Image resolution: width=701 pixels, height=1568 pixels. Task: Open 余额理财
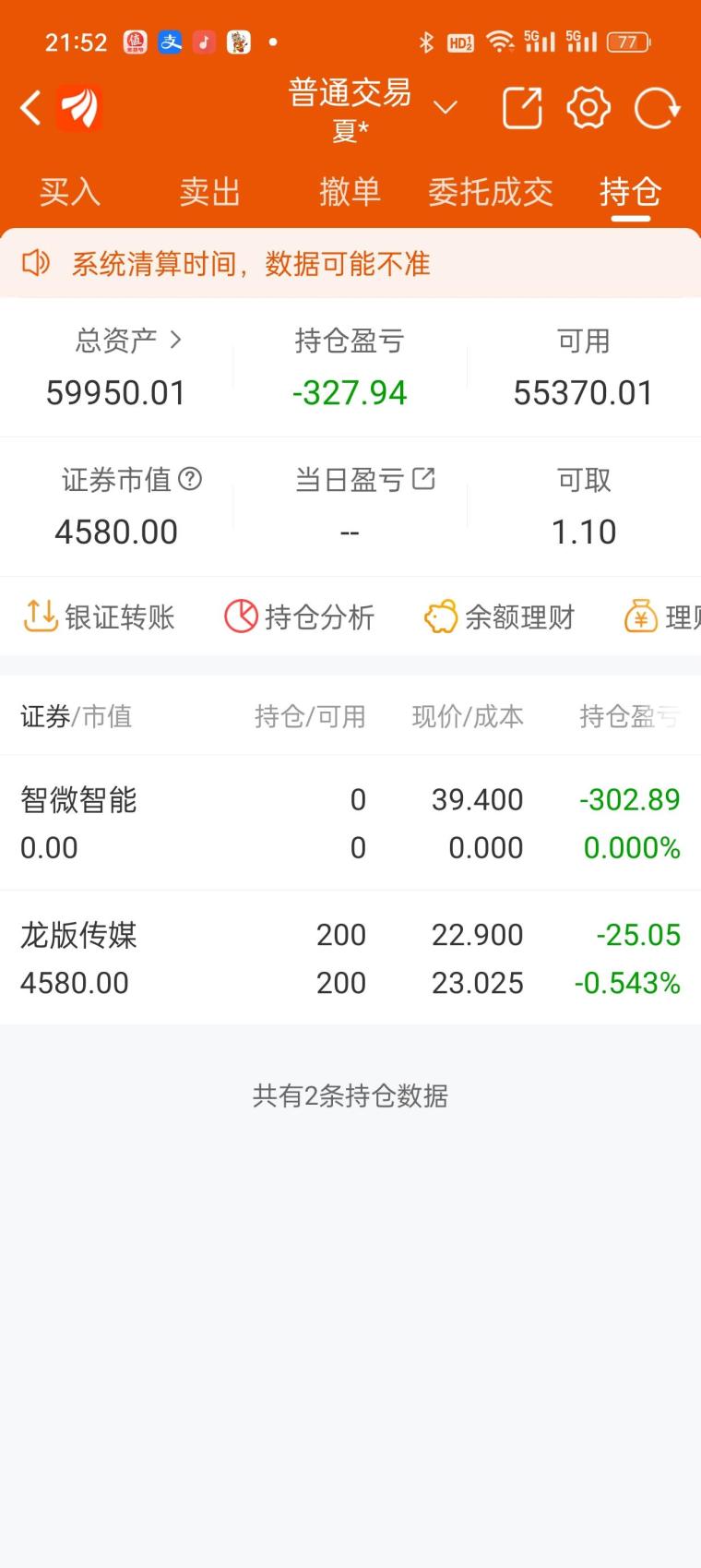(499, 616)
